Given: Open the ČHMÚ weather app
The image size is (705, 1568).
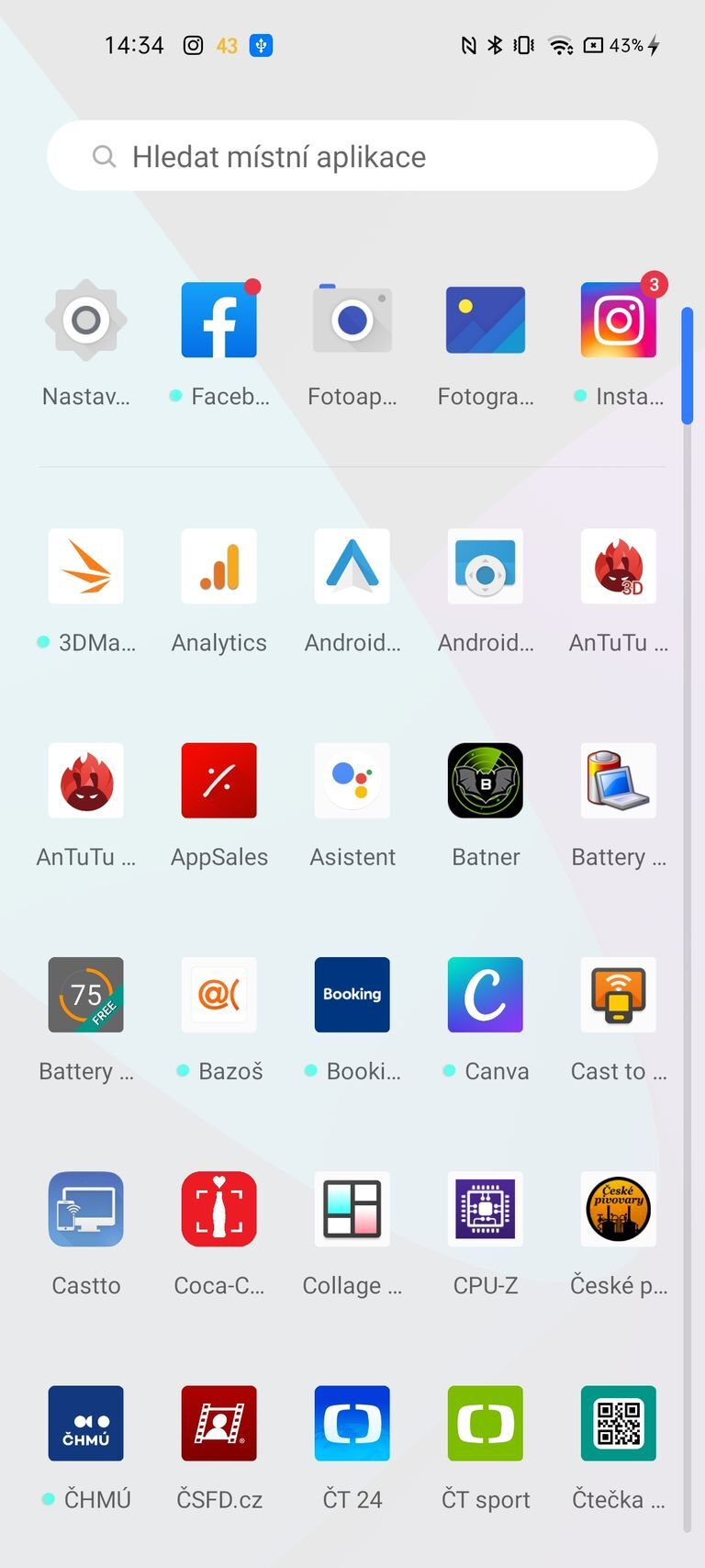Looking at the screenshot, I should 85,1424.
